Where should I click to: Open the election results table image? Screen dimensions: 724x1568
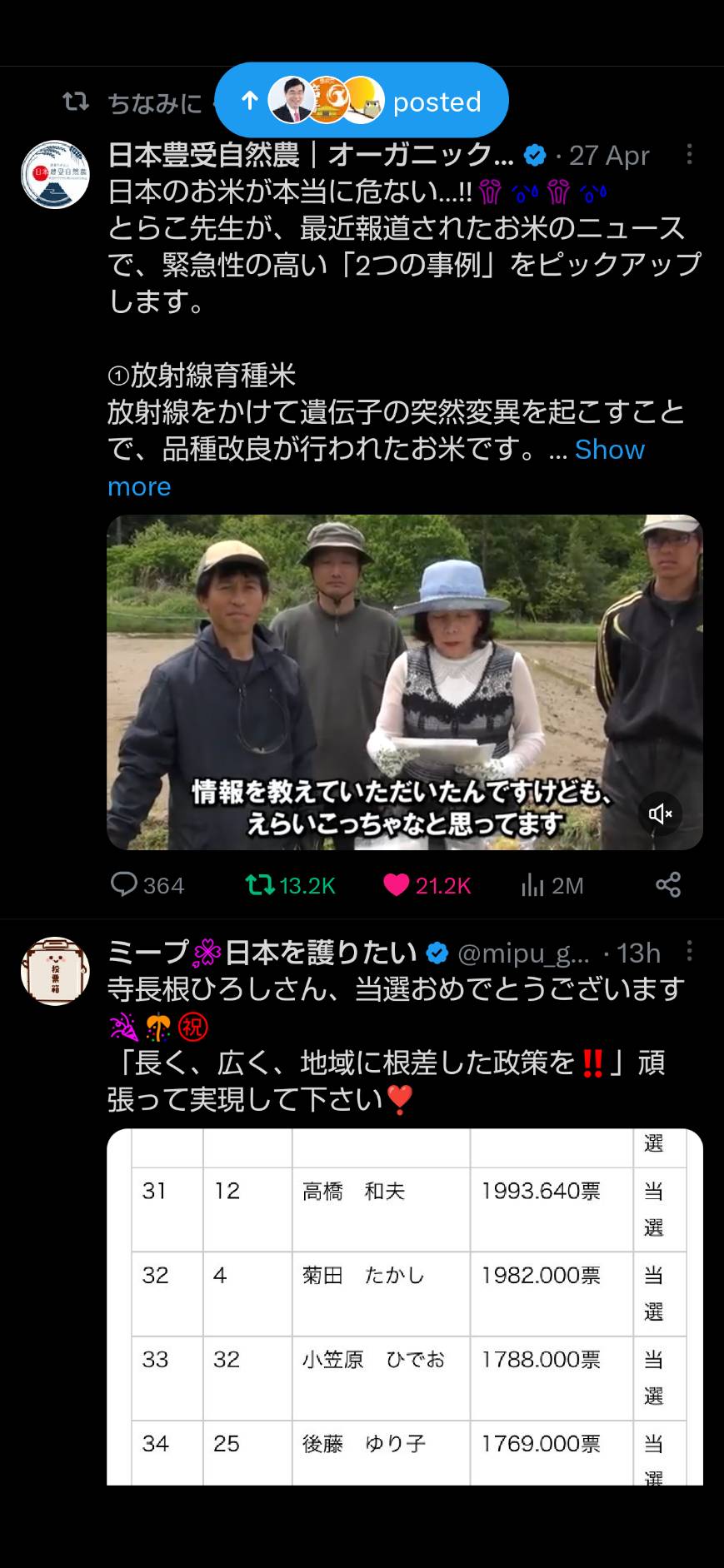(405, 1307)
